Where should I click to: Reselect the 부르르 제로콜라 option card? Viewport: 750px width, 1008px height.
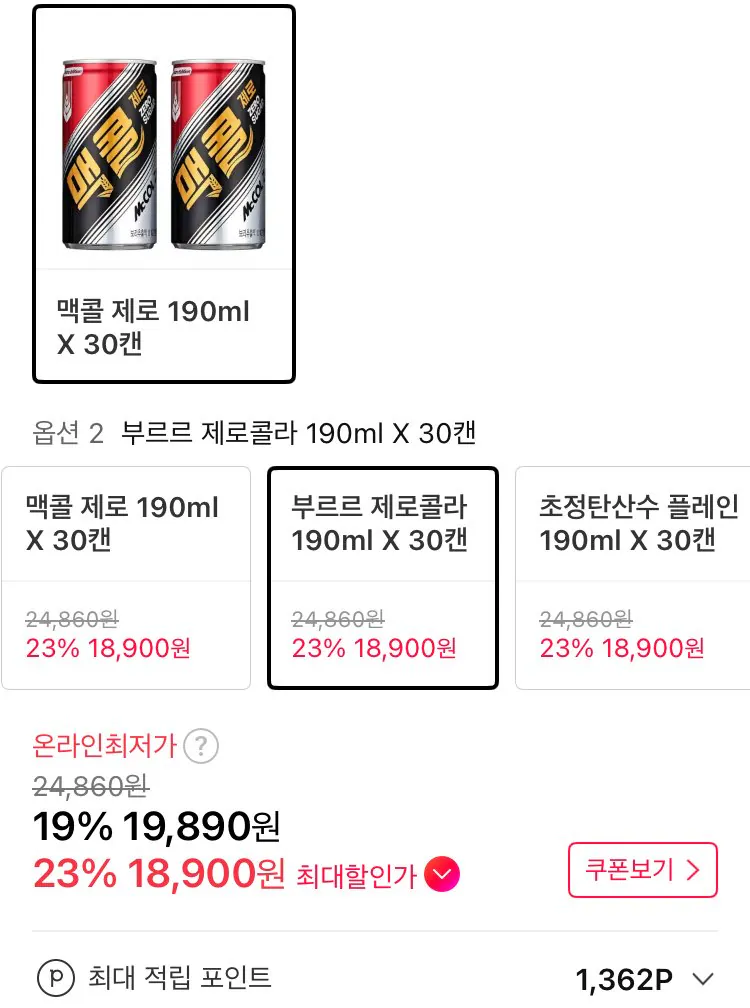click(383, 577)
